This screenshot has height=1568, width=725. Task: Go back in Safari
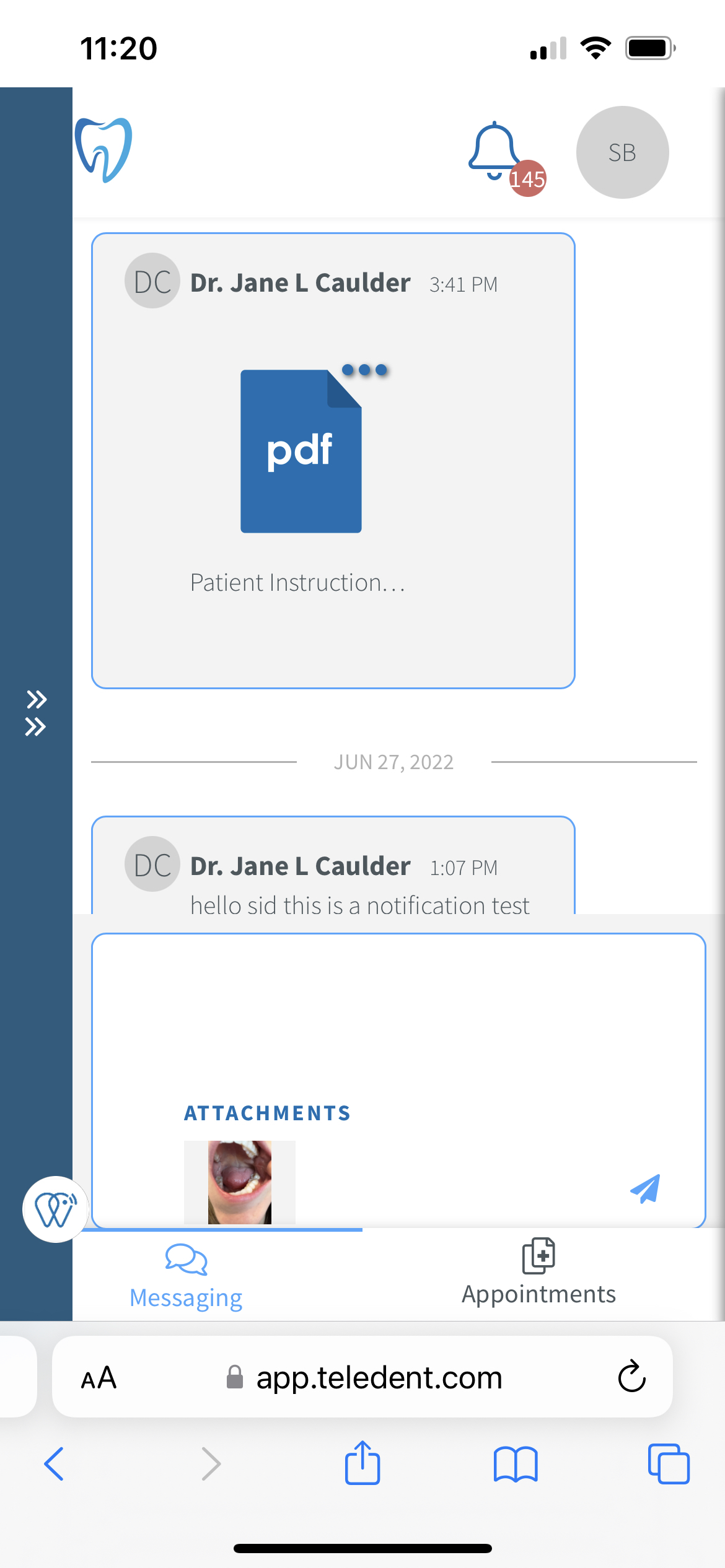coord(54,1464)
